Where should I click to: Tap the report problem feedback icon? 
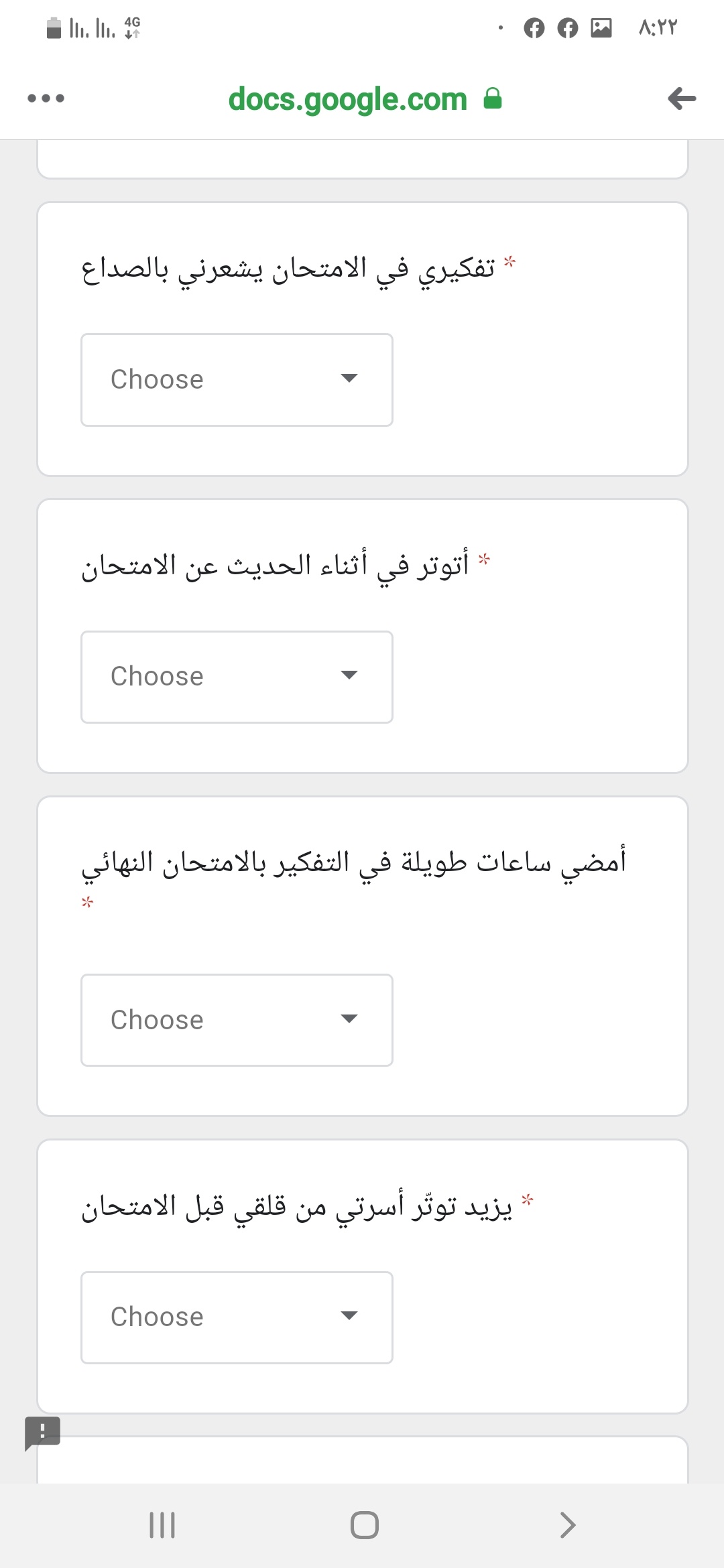pos(42,1433)
